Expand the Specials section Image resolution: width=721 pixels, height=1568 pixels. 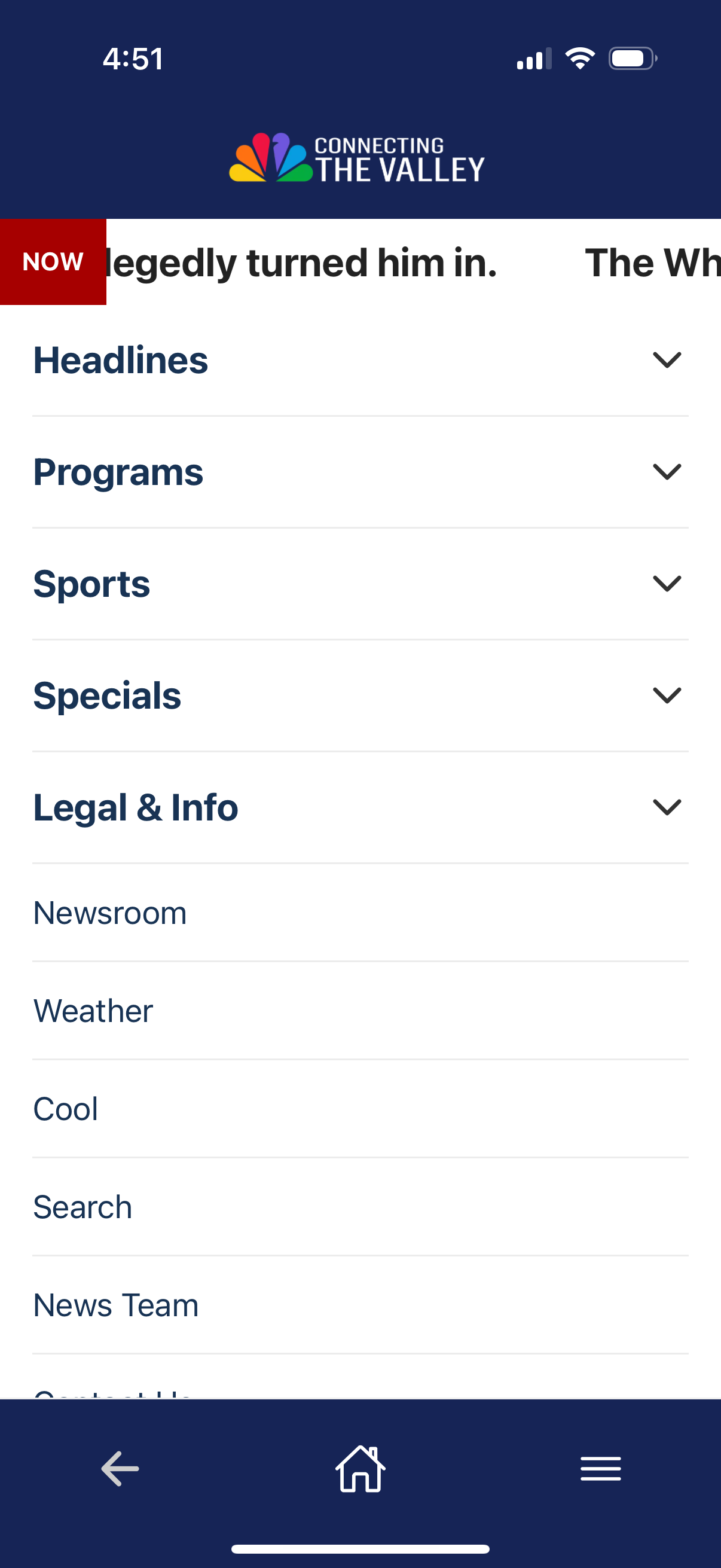pos(360,695)
